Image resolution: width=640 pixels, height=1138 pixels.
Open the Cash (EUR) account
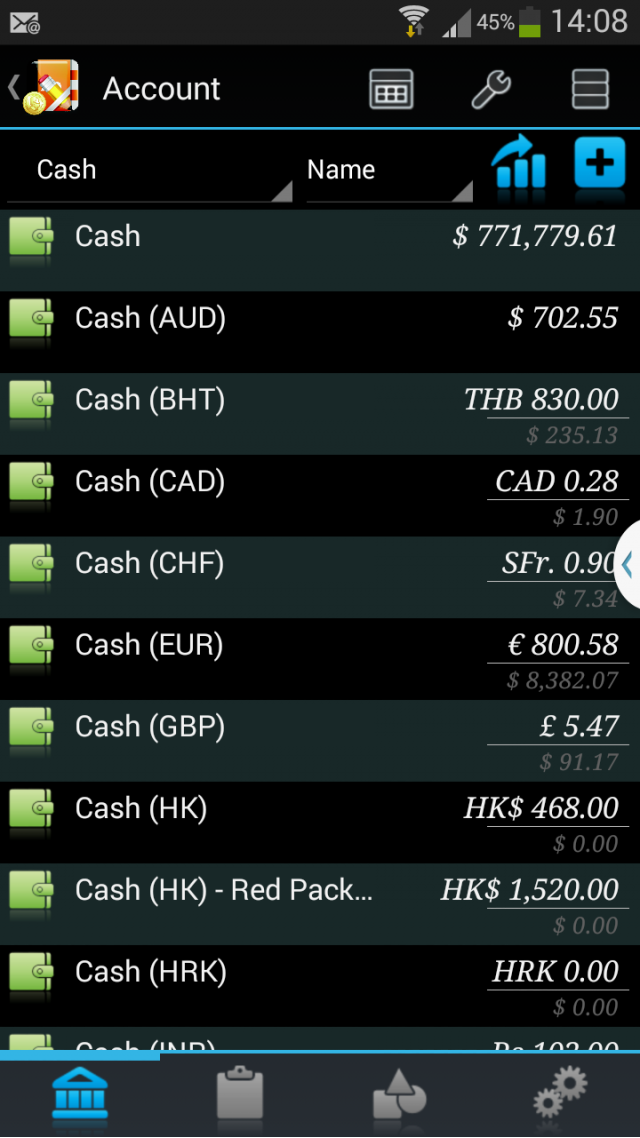coord(320,659)
